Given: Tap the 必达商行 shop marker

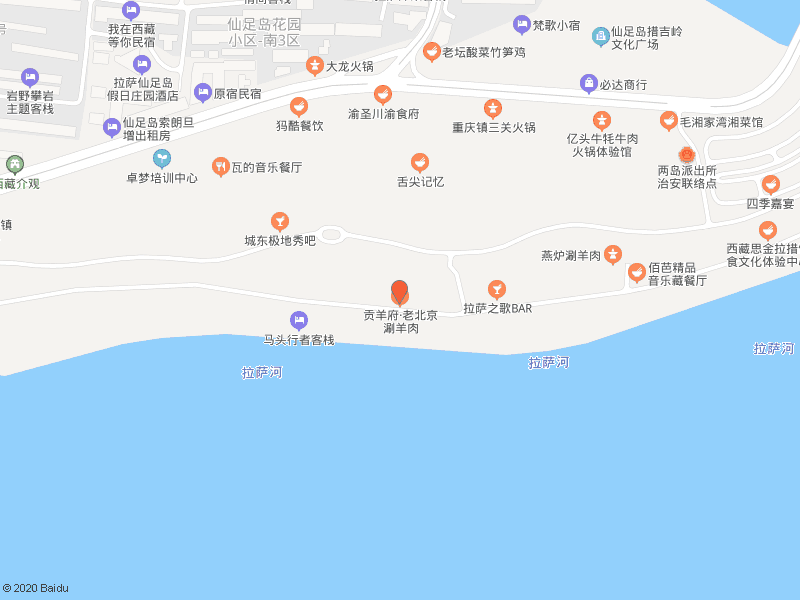Looking at the screenshot, I should pos(589,84).
